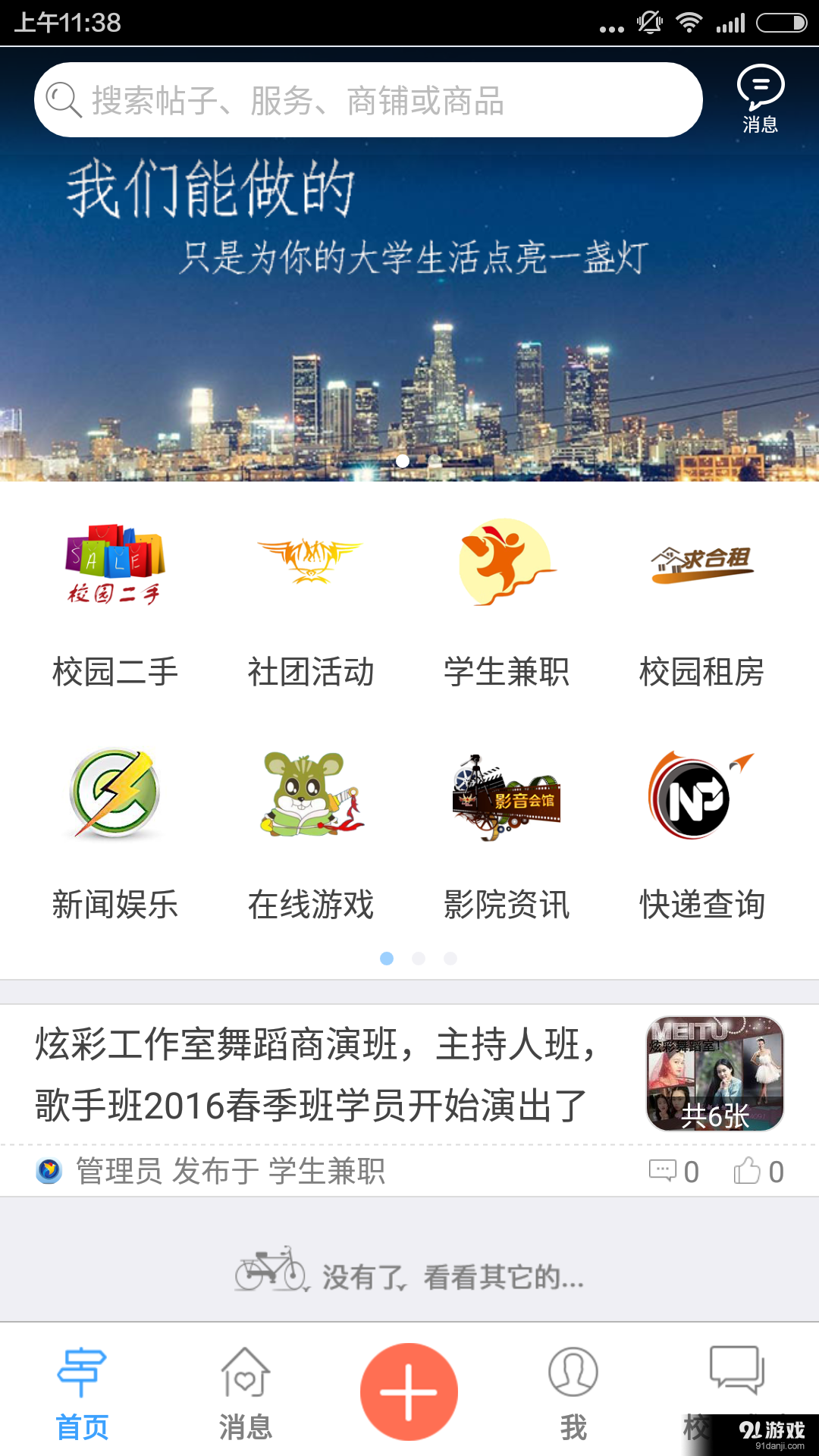Select the second page dot under function grid
The width and height of the screenshot is (819, 1456).
[x=419, y=959]
